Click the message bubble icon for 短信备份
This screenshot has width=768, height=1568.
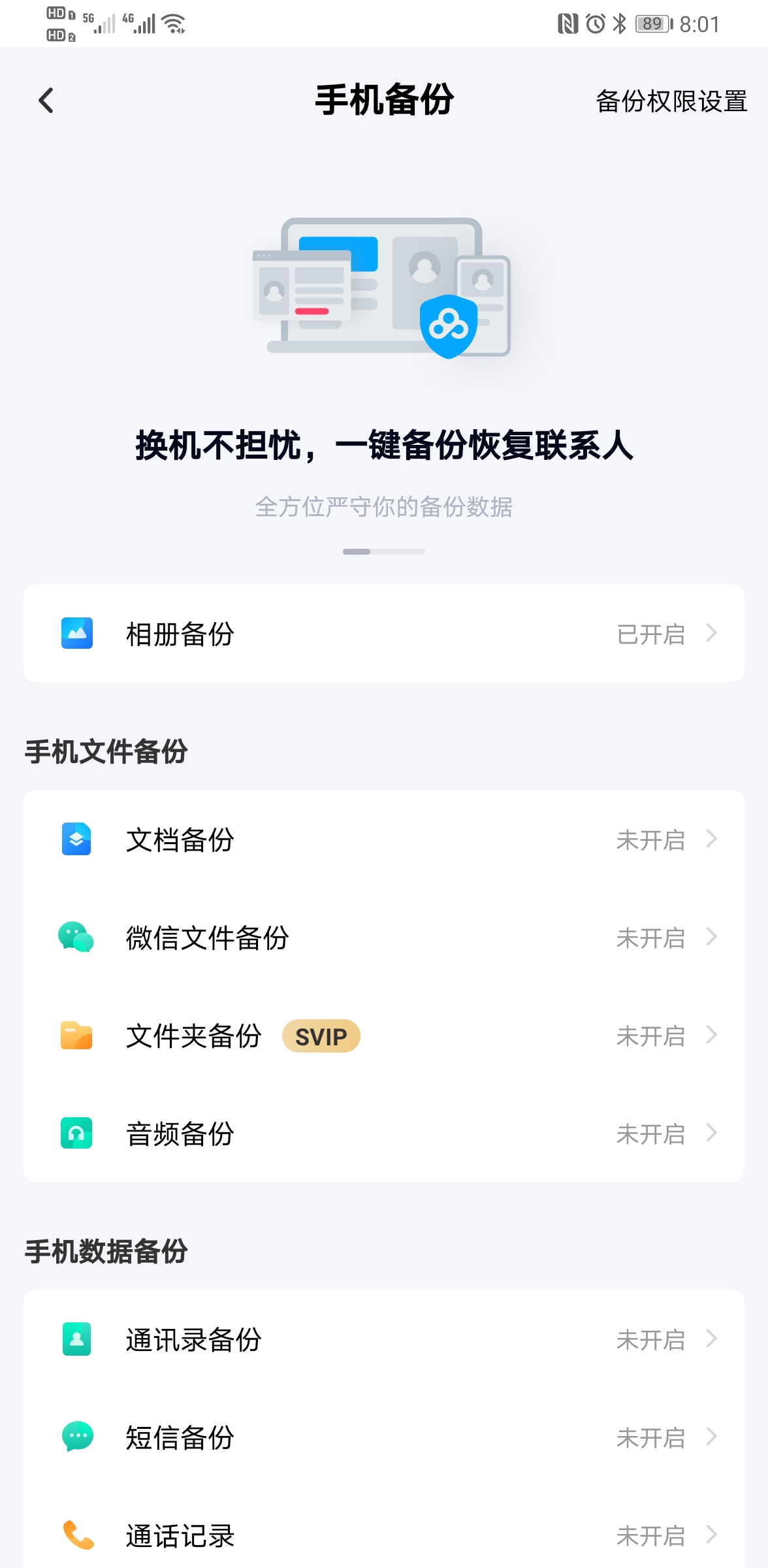click(x=75, y=1437)
